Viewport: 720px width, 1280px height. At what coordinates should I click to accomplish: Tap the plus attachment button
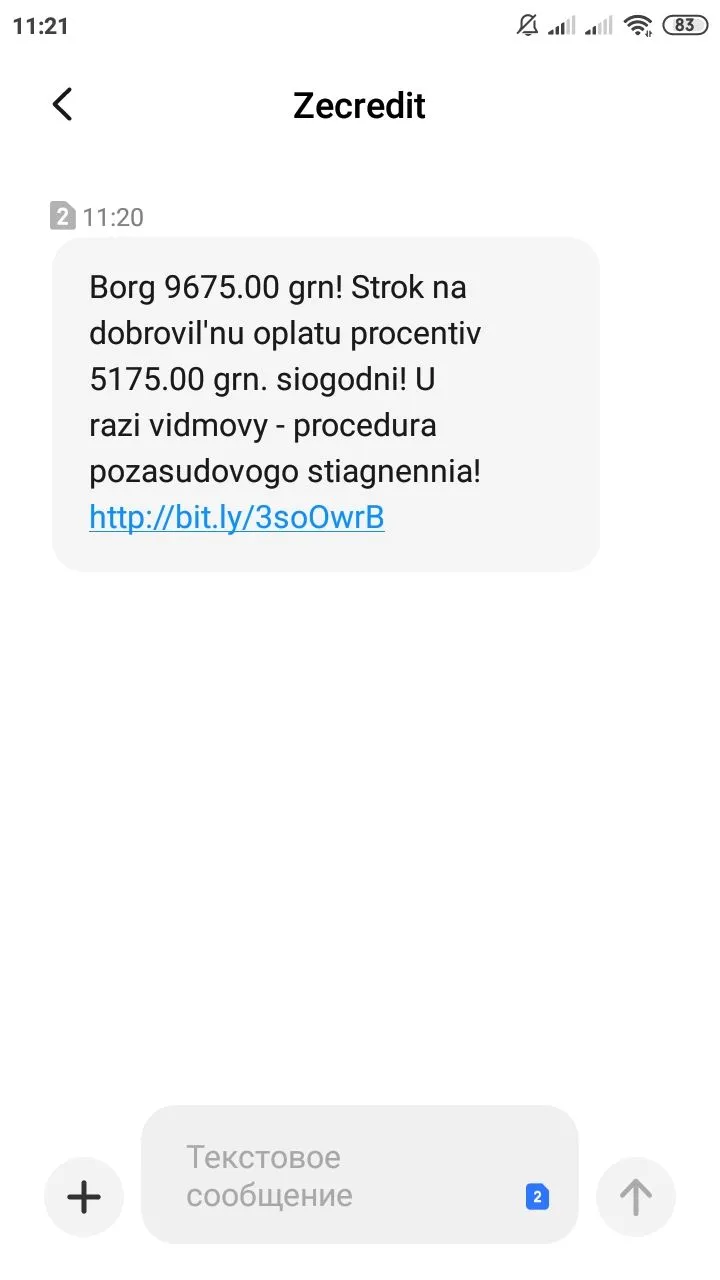tap(84, 1196)
